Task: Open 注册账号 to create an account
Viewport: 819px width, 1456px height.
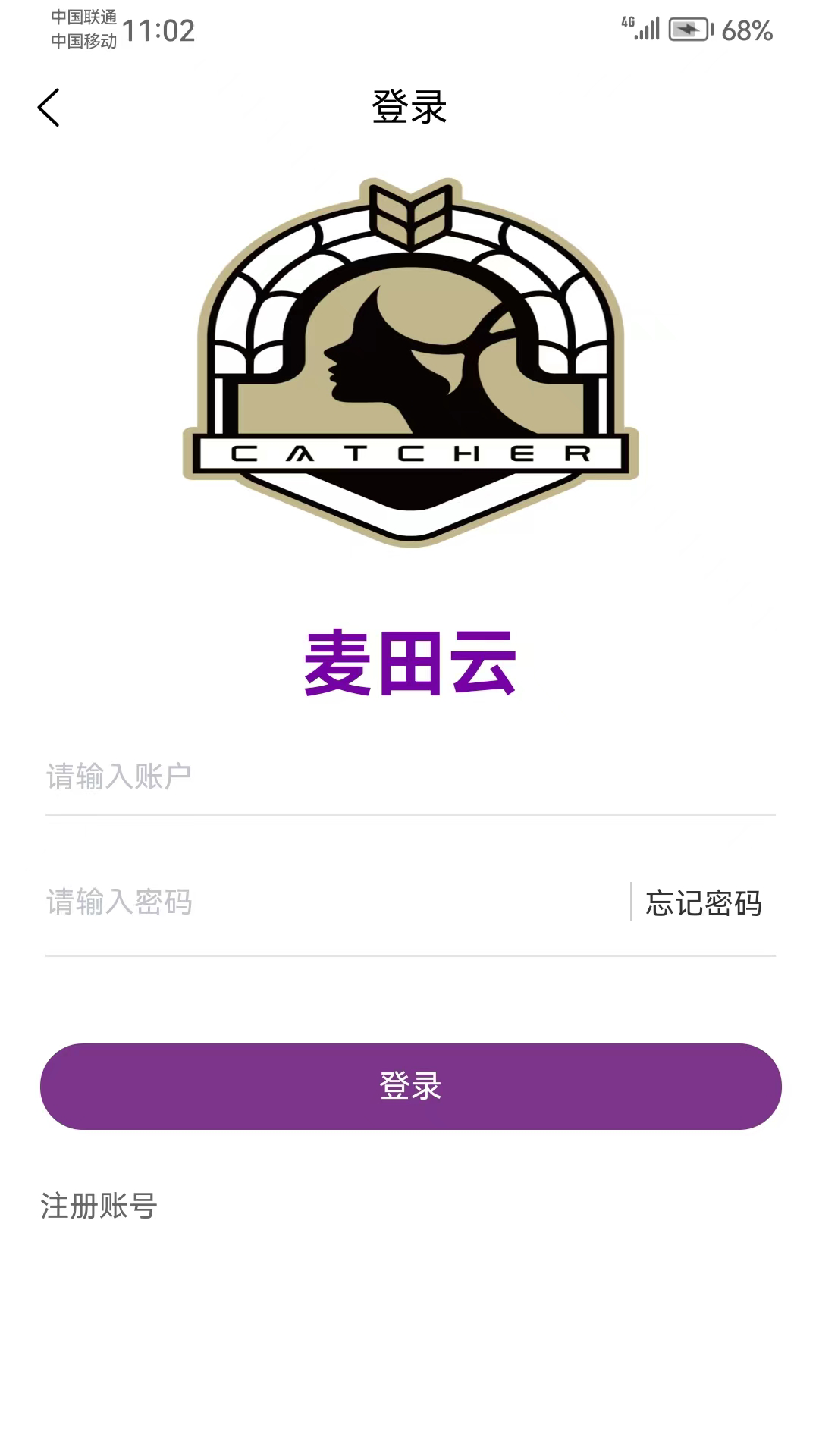Action: click(x=99, y=1206)
